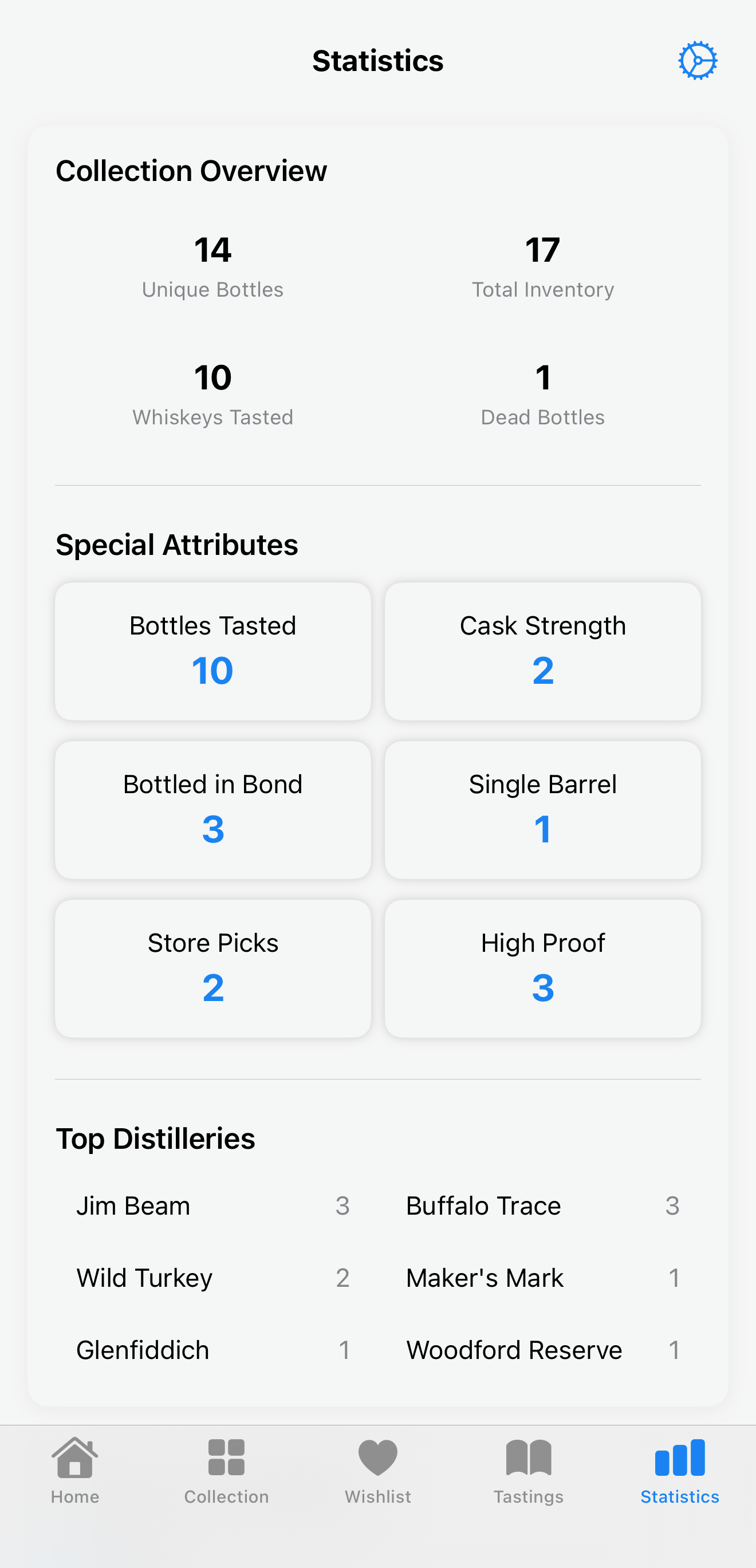Open the High Proof card
The height and width of the screenshot is (1568, 756).
[x=542, y=968]
